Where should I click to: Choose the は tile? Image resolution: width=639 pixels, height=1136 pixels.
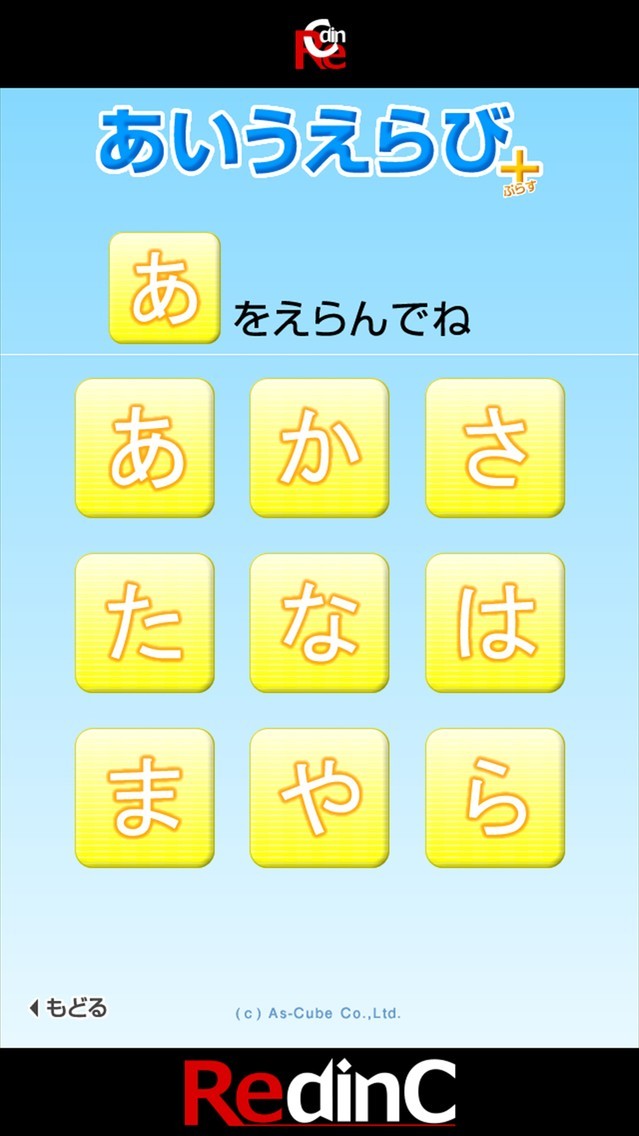click(x=495, y=623)
